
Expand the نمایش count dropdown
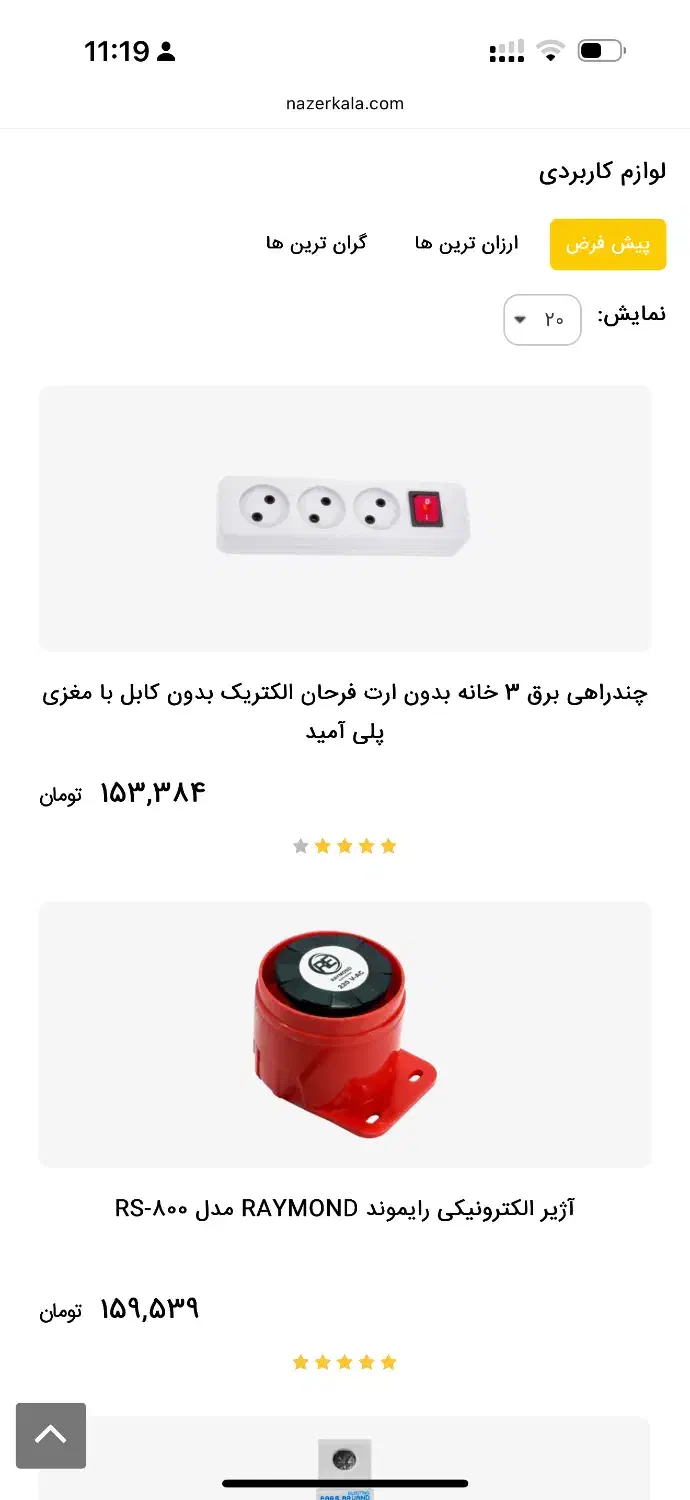point(542,320)
